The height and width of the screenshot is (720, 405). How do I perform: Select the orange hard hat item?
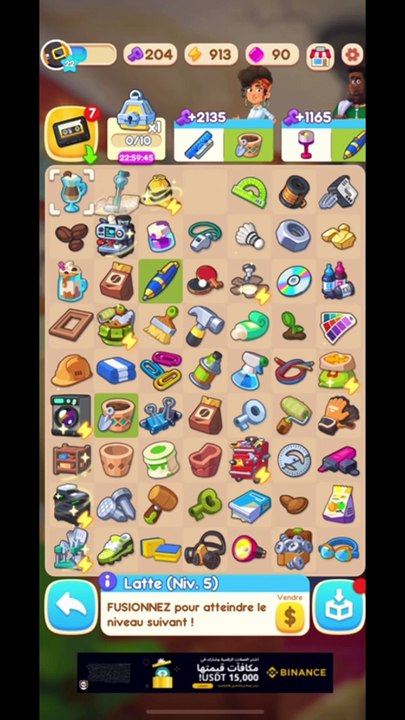[x=71, y=370]
